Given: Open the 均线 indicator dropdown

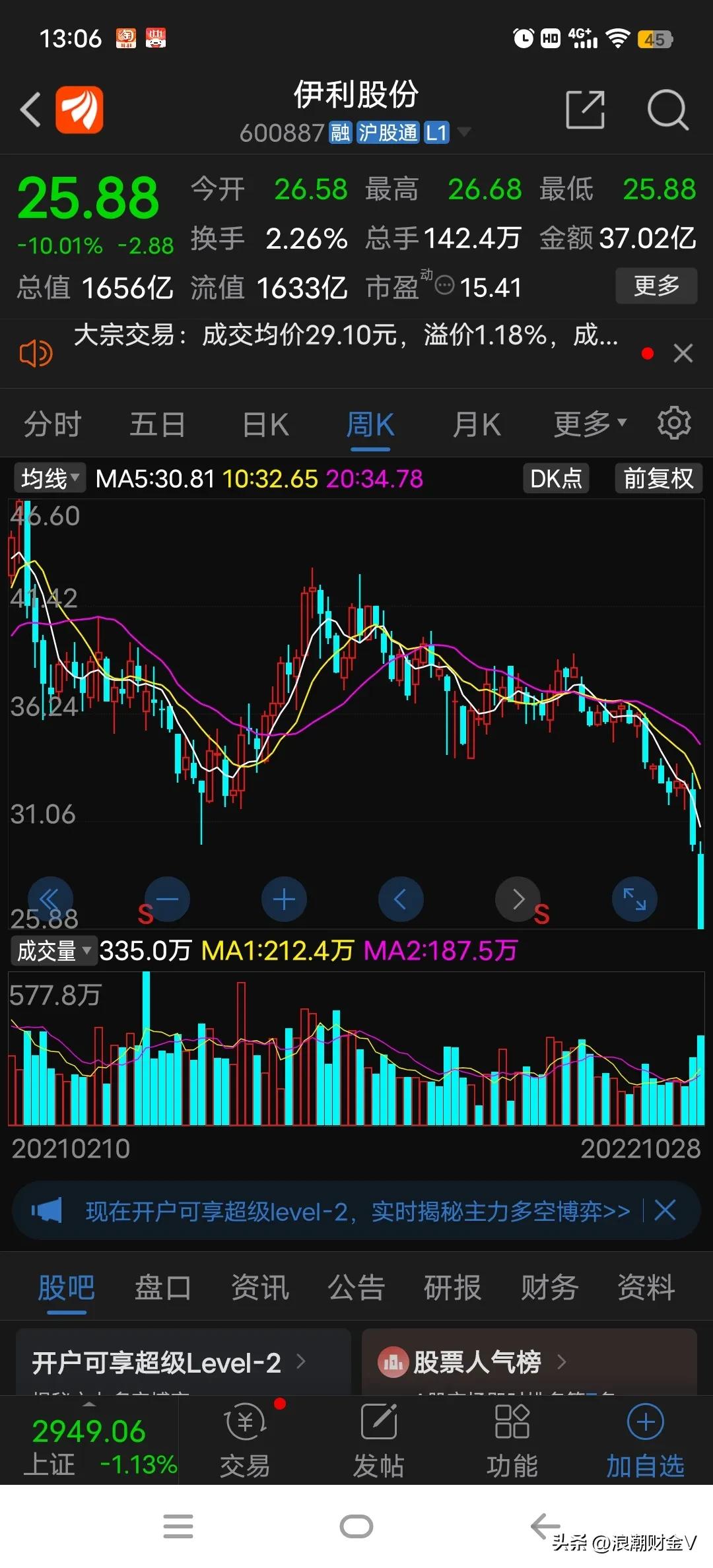Looking at the screenshot, I should [49, 478].
